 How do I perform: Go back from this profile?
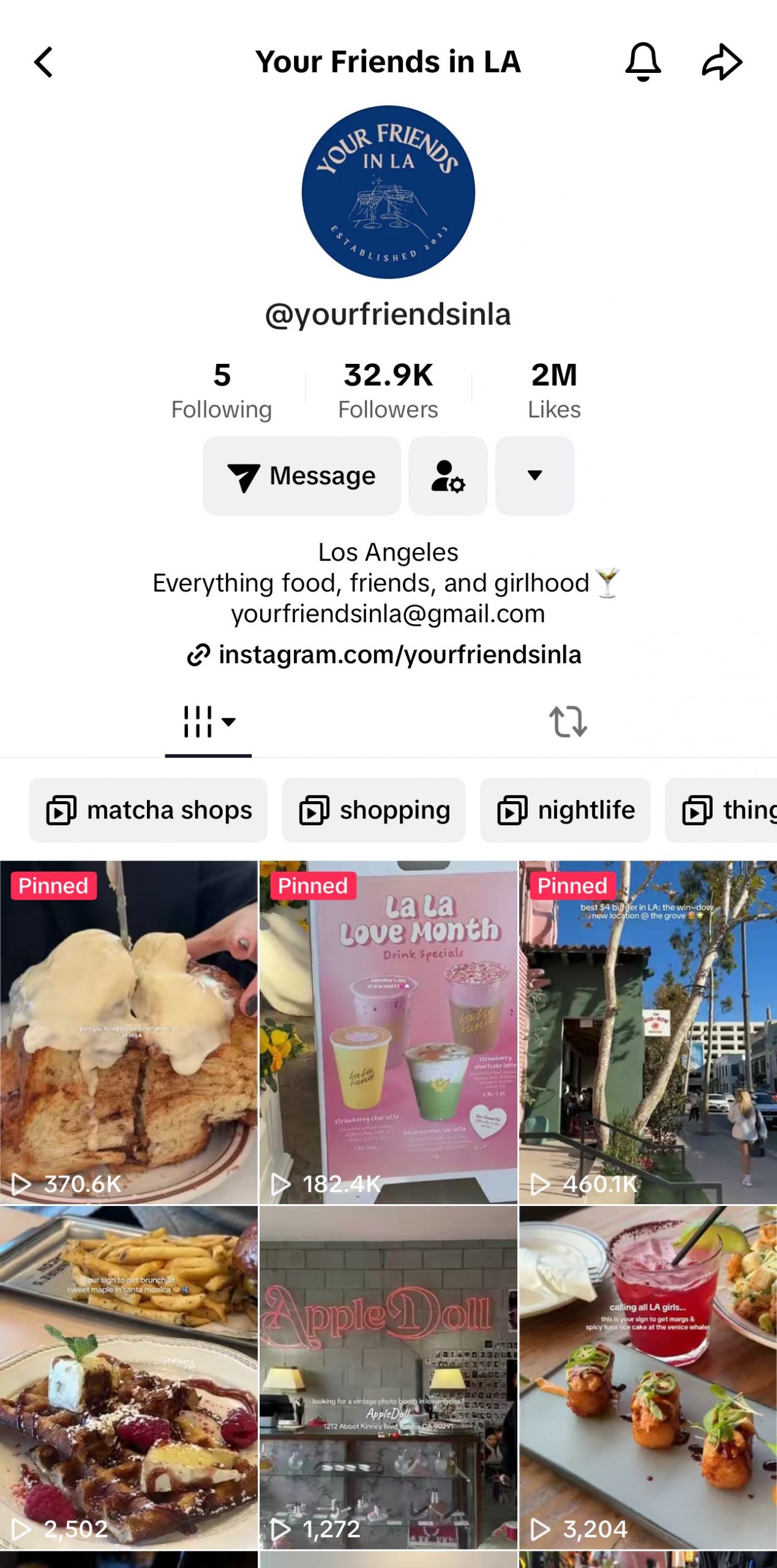(x=43, y=62)
